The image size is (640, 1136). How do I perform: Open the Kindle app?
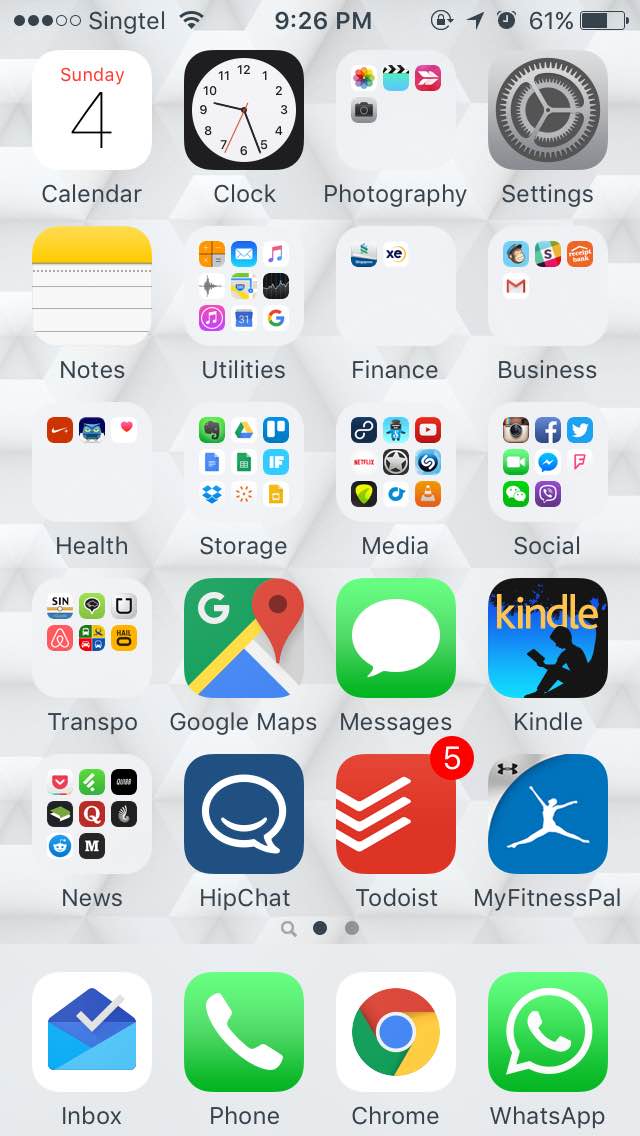pyautogui.click(x=548, y=638)
